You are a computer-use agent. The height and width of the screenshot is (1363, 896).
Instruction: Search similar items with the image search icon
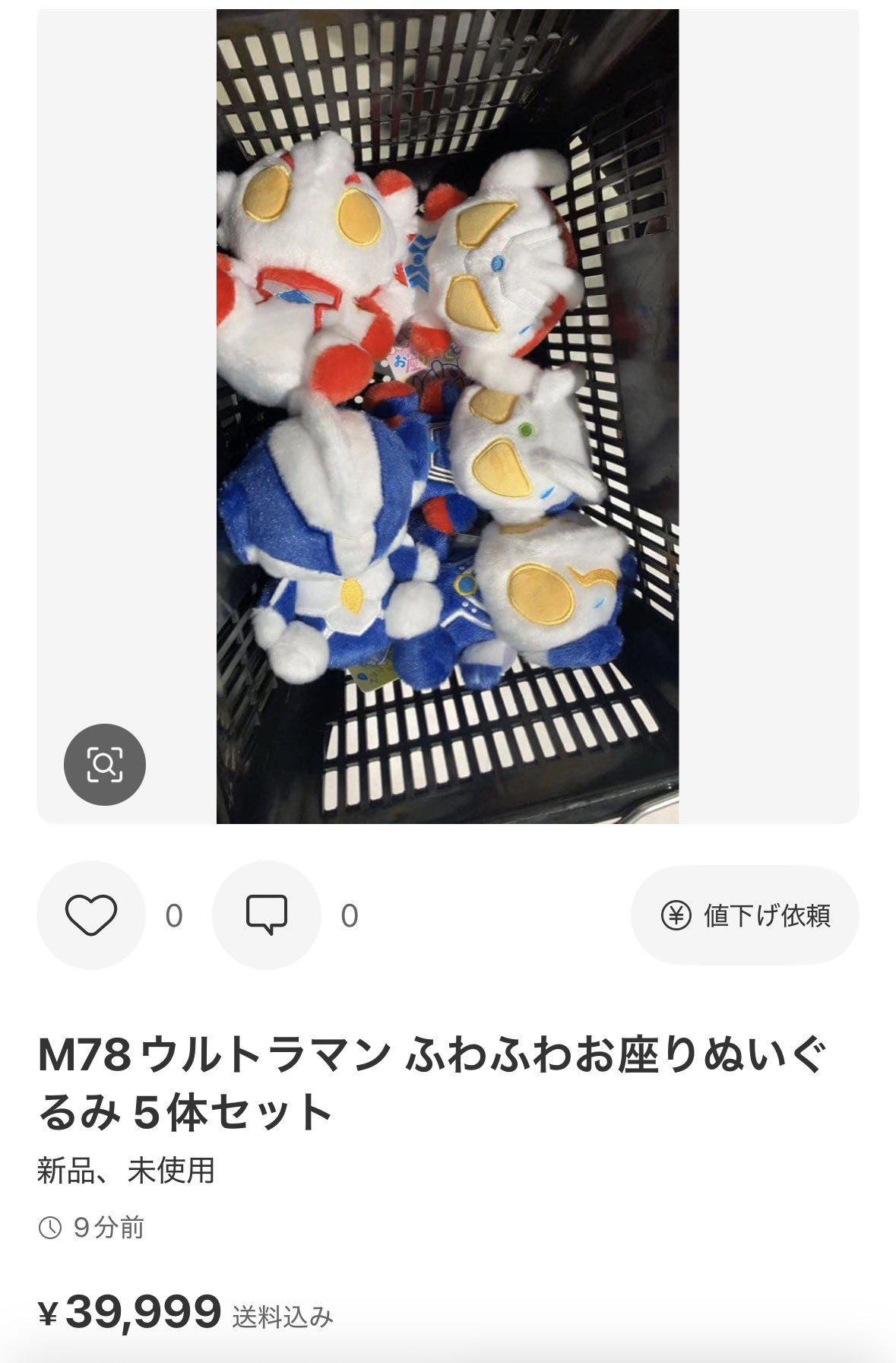coord(105,764)
